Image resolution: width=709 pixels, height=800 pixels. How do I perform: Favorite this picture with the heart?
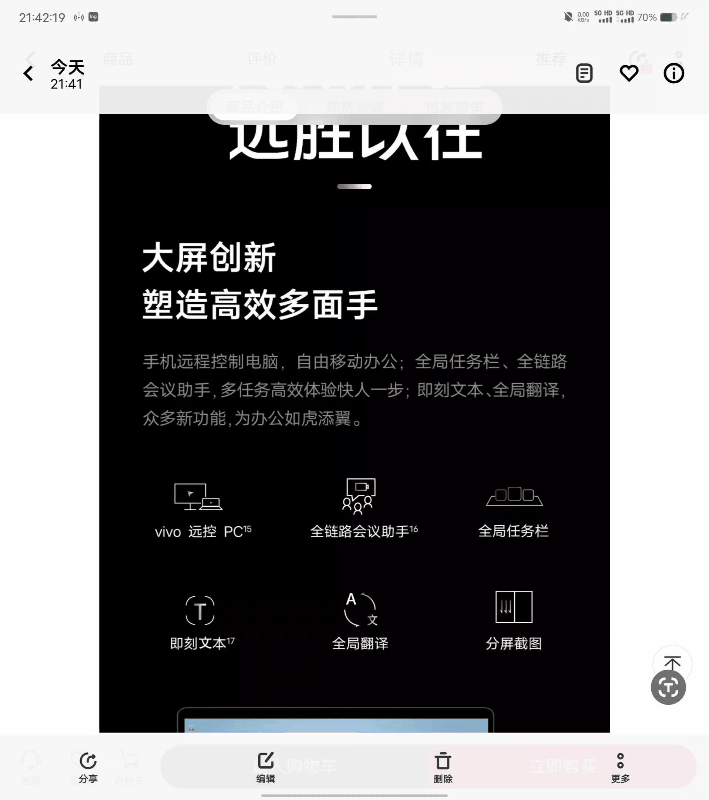point(629,73)
